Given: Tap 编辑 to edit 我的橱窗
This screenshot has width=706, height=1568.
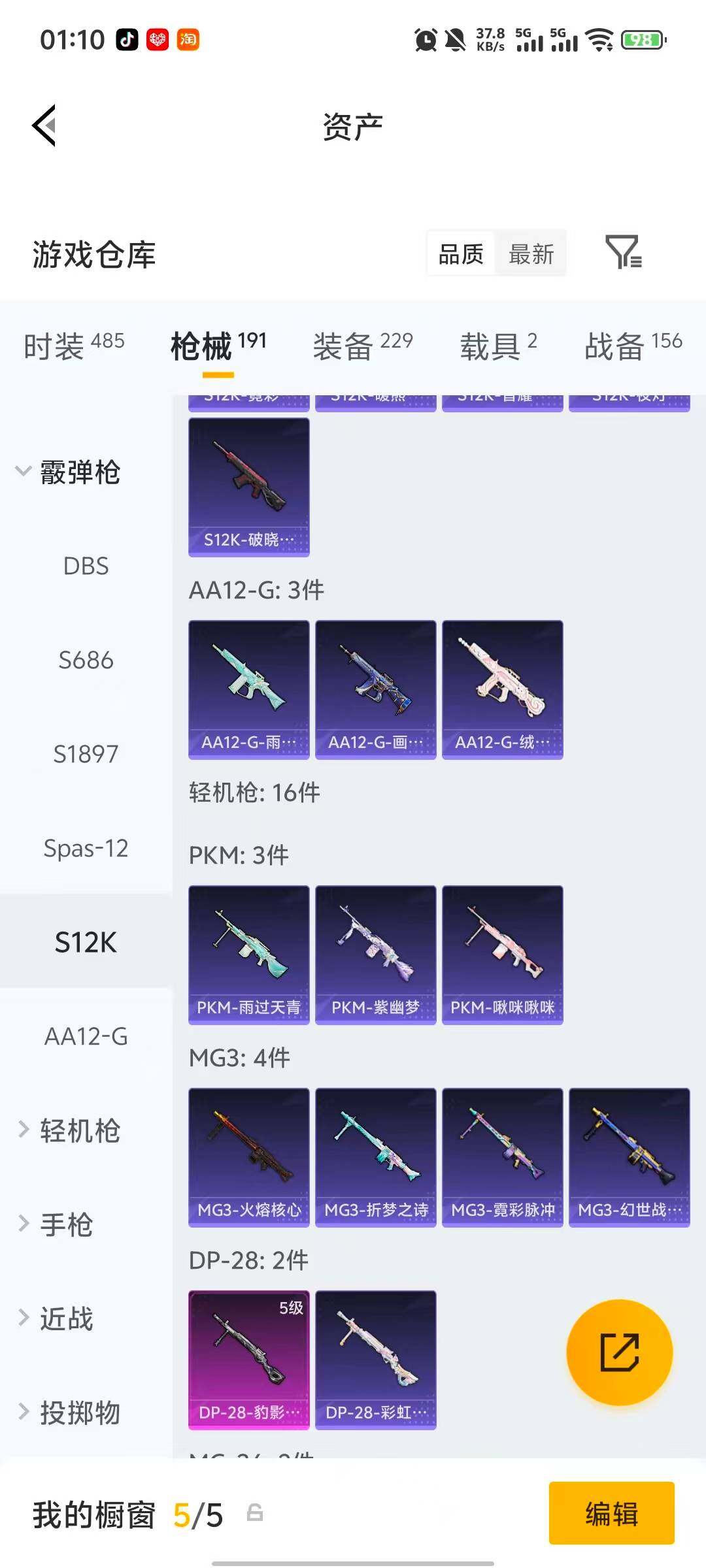Looking at the screenshot, I should pos(611,1513).
